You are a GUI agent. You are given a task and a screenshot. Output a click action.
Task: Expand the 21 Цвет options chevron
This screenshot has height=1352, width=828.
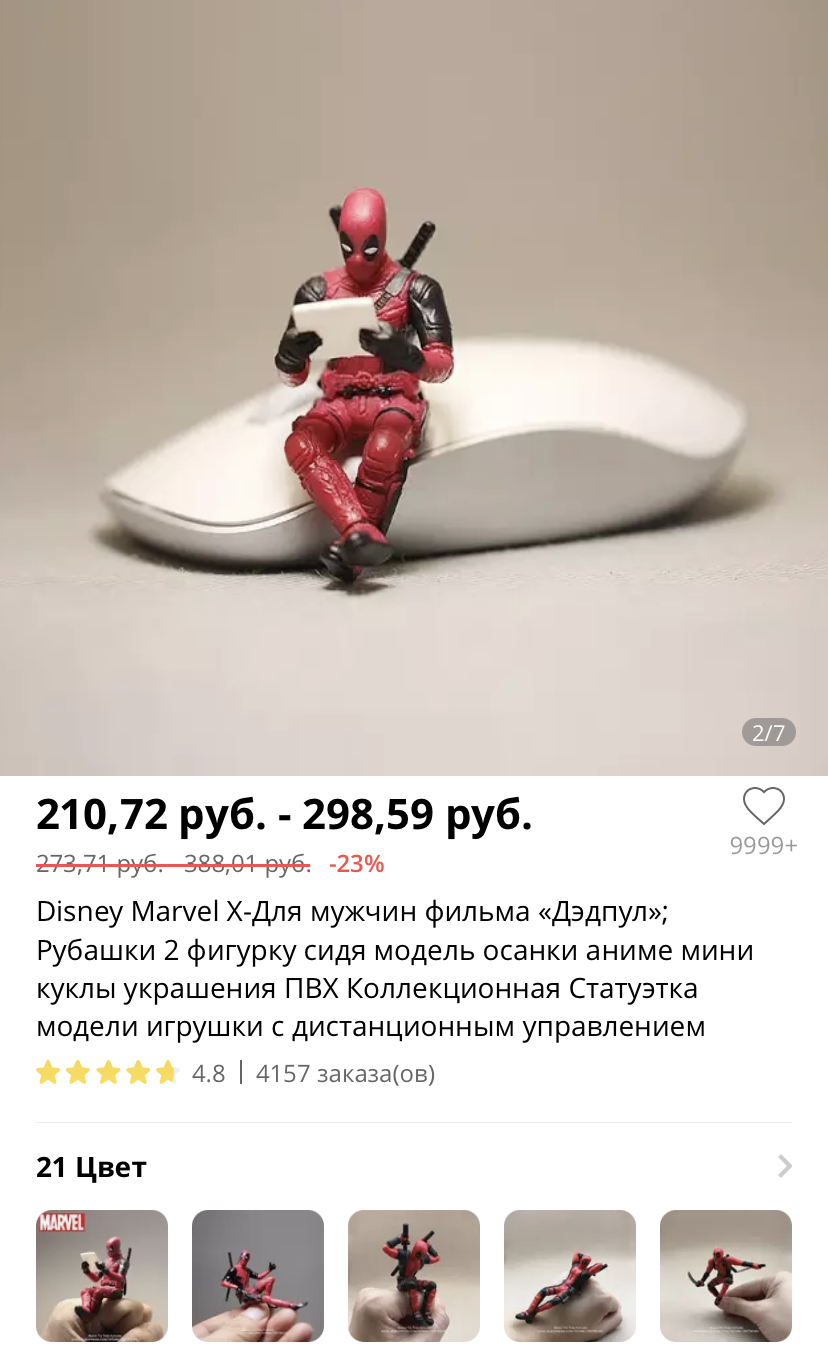coord(785,1166)
